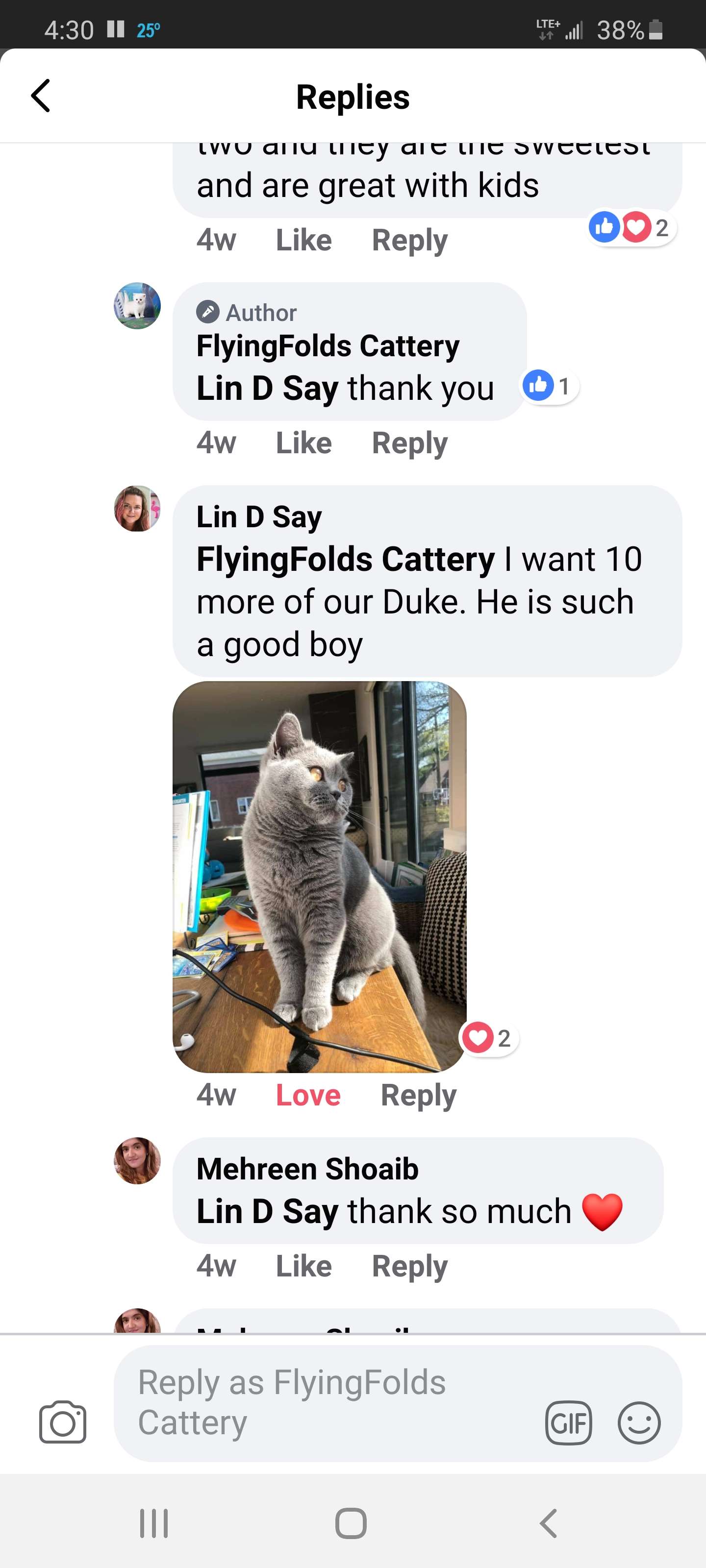Open the GIF picker
This screenshot has height=1568, width=706.
click(568, 1422)
